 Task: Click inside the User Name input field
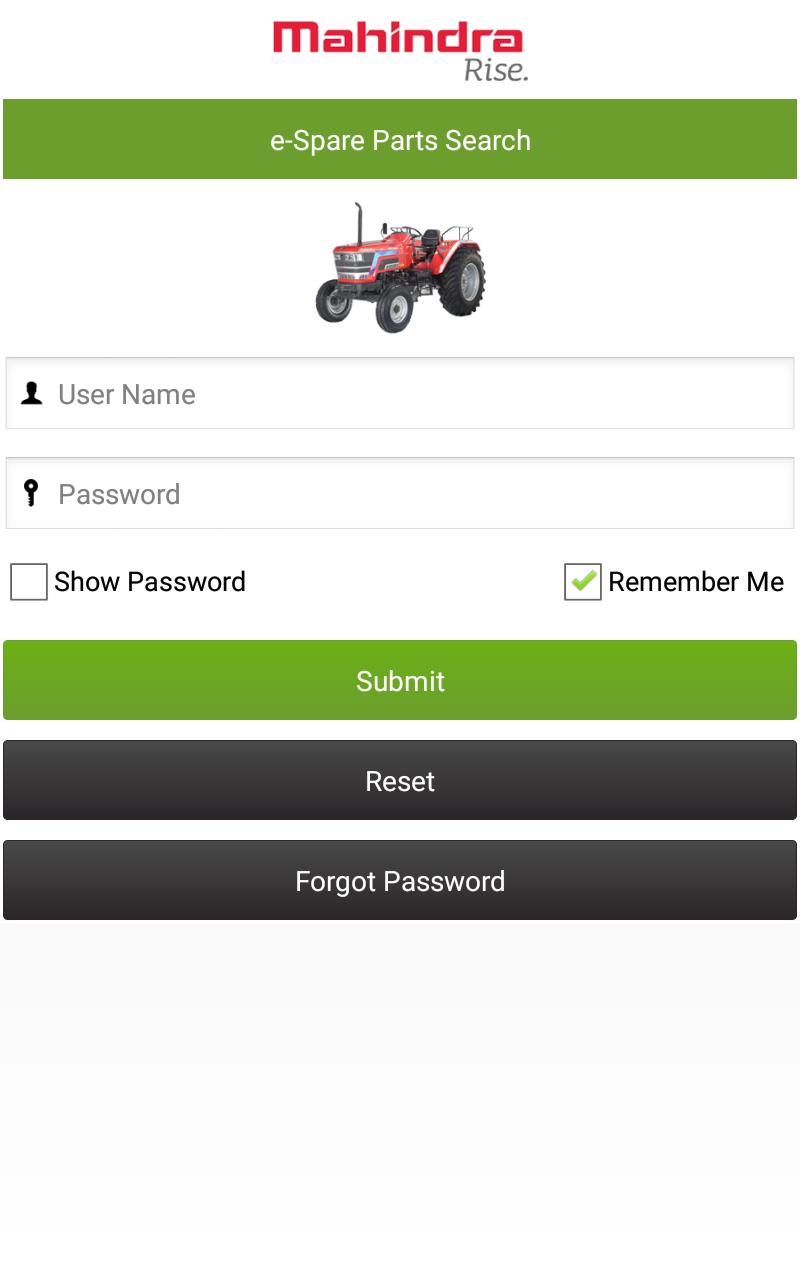coord(400,392)
